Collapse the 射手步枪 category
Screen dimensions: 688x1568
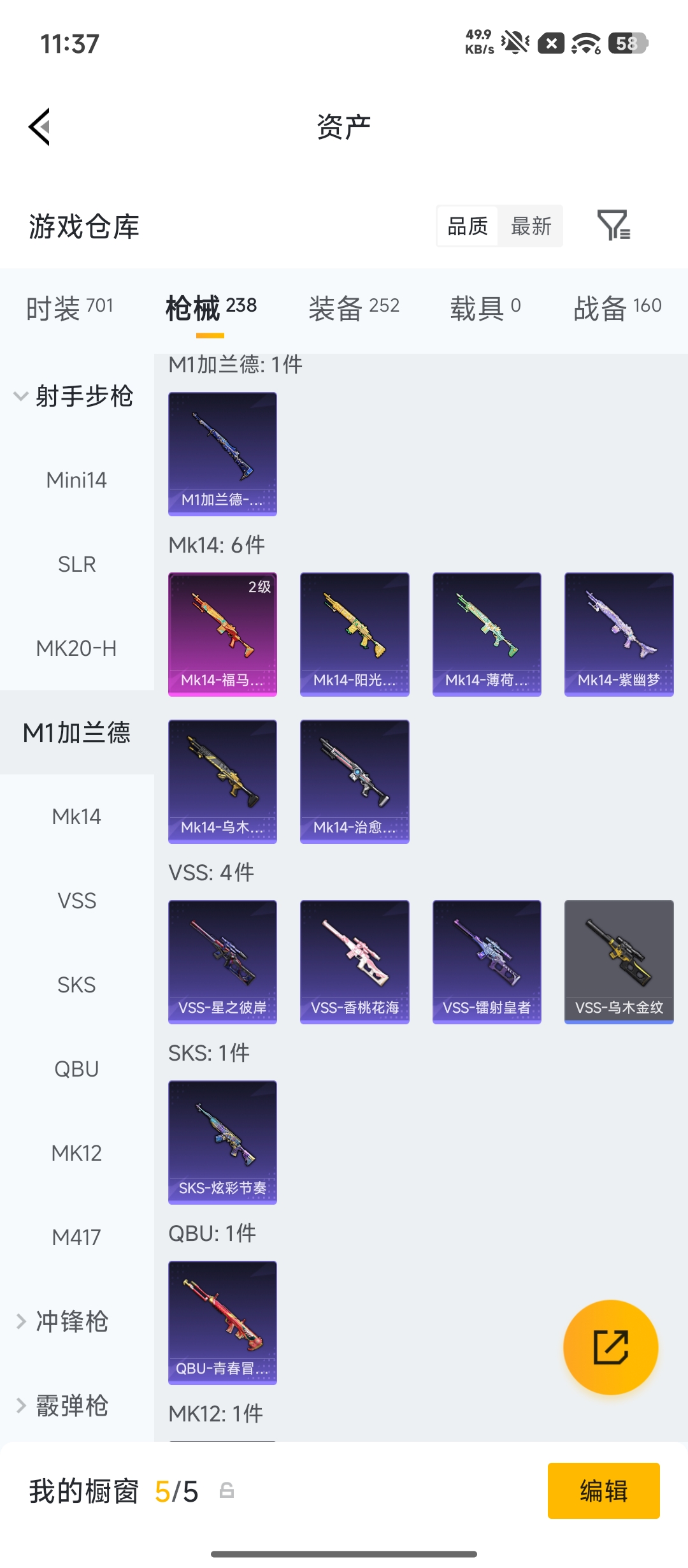pyautogui.click(x=73, y=396)
